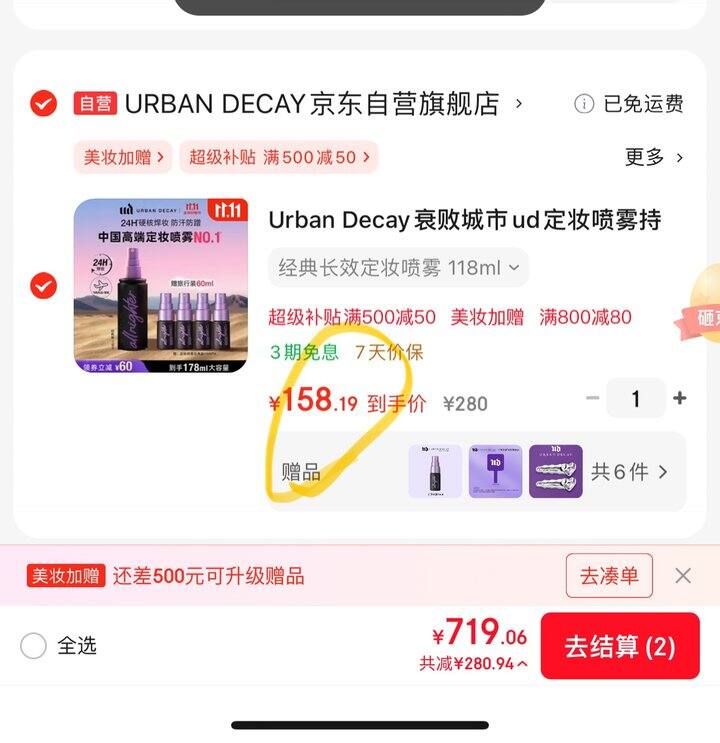Edit the quantity field showing 1

[x=635, y=398]
